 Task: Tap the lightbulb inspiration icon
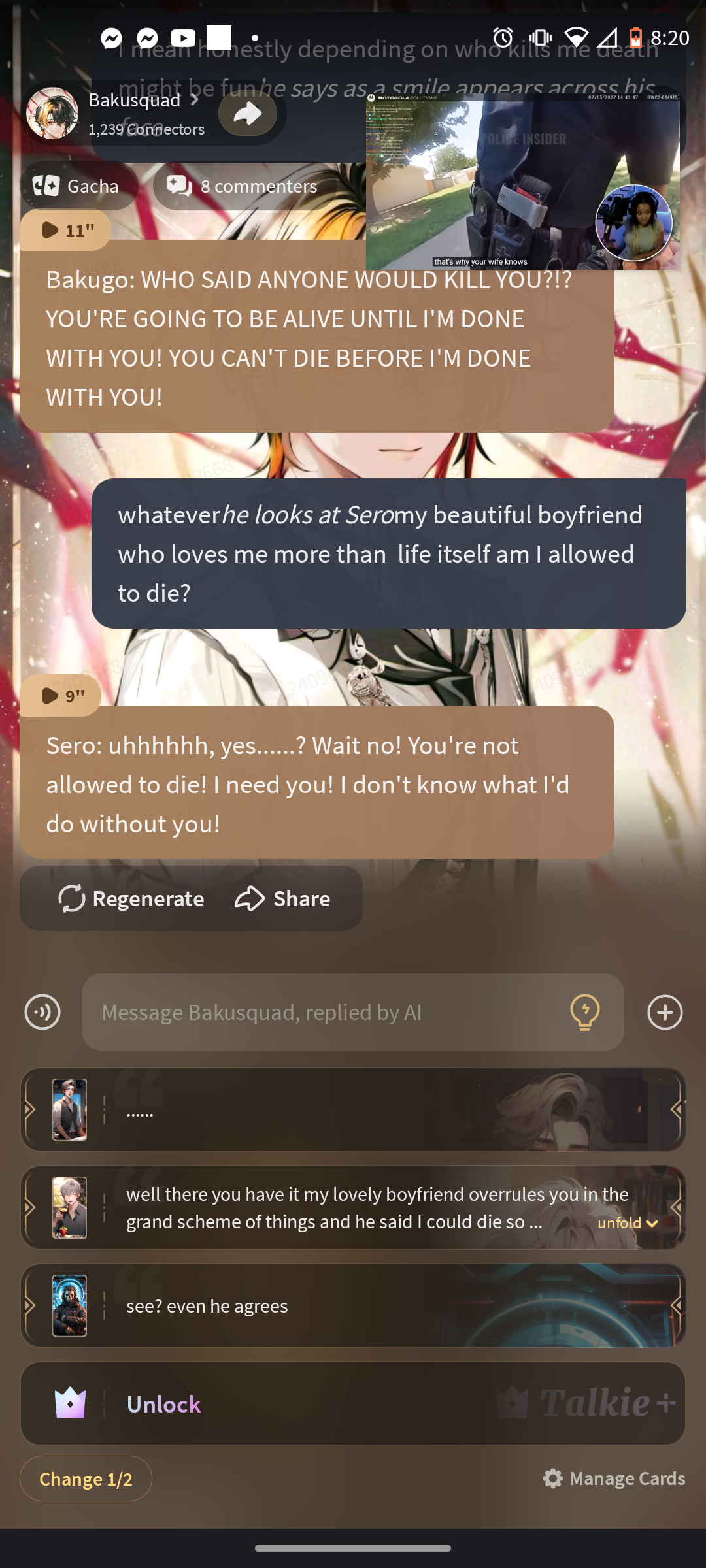coord(584,1012)
